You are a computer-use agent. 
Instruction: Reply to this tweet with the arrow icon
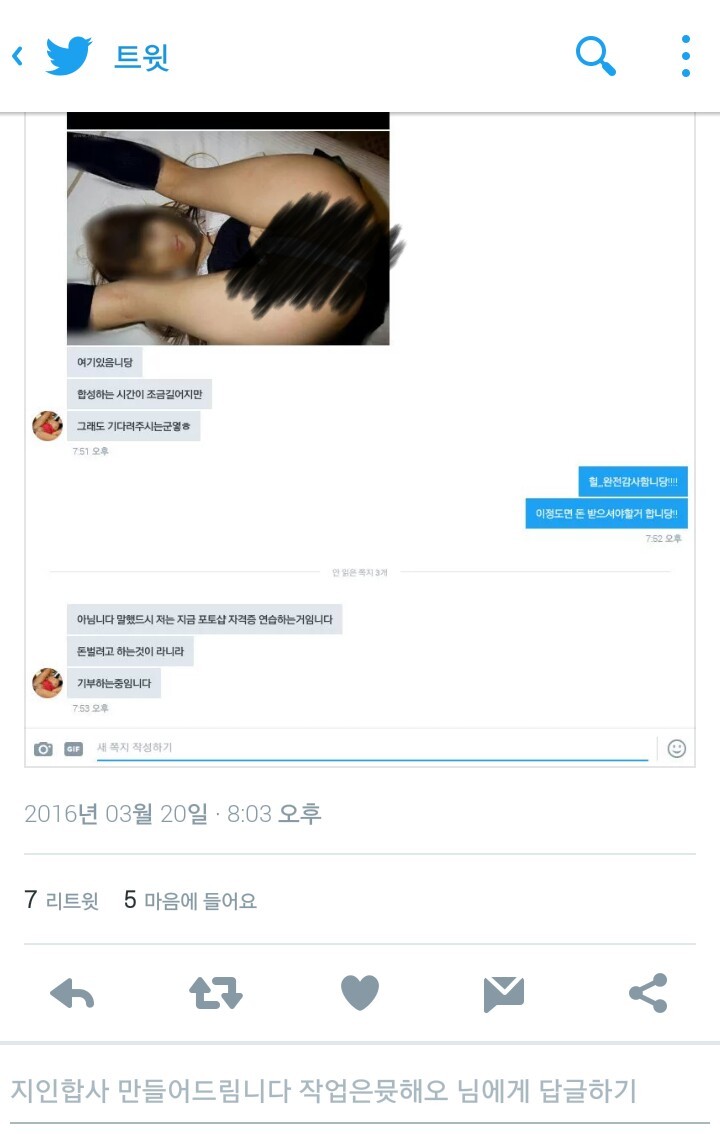[x=72, y=993]
